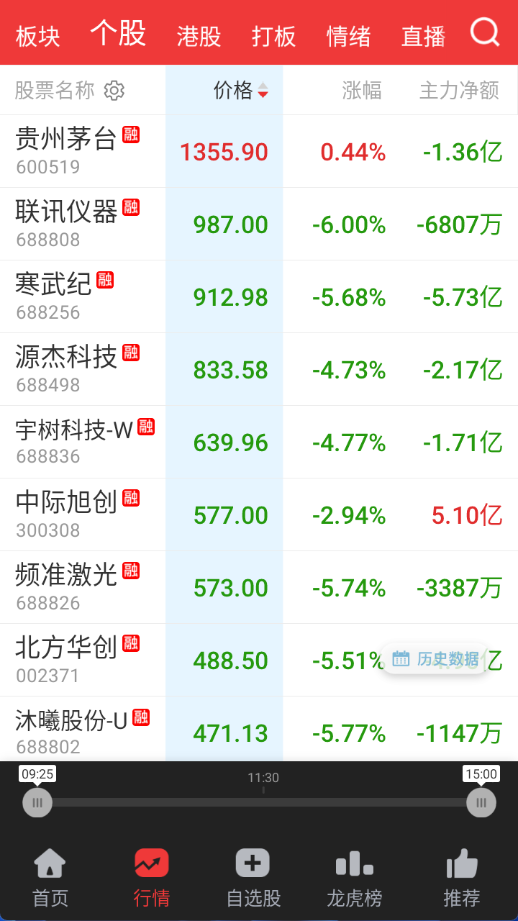Tap the 历史数据 button
518x921 pixels.
click(435, 658)
